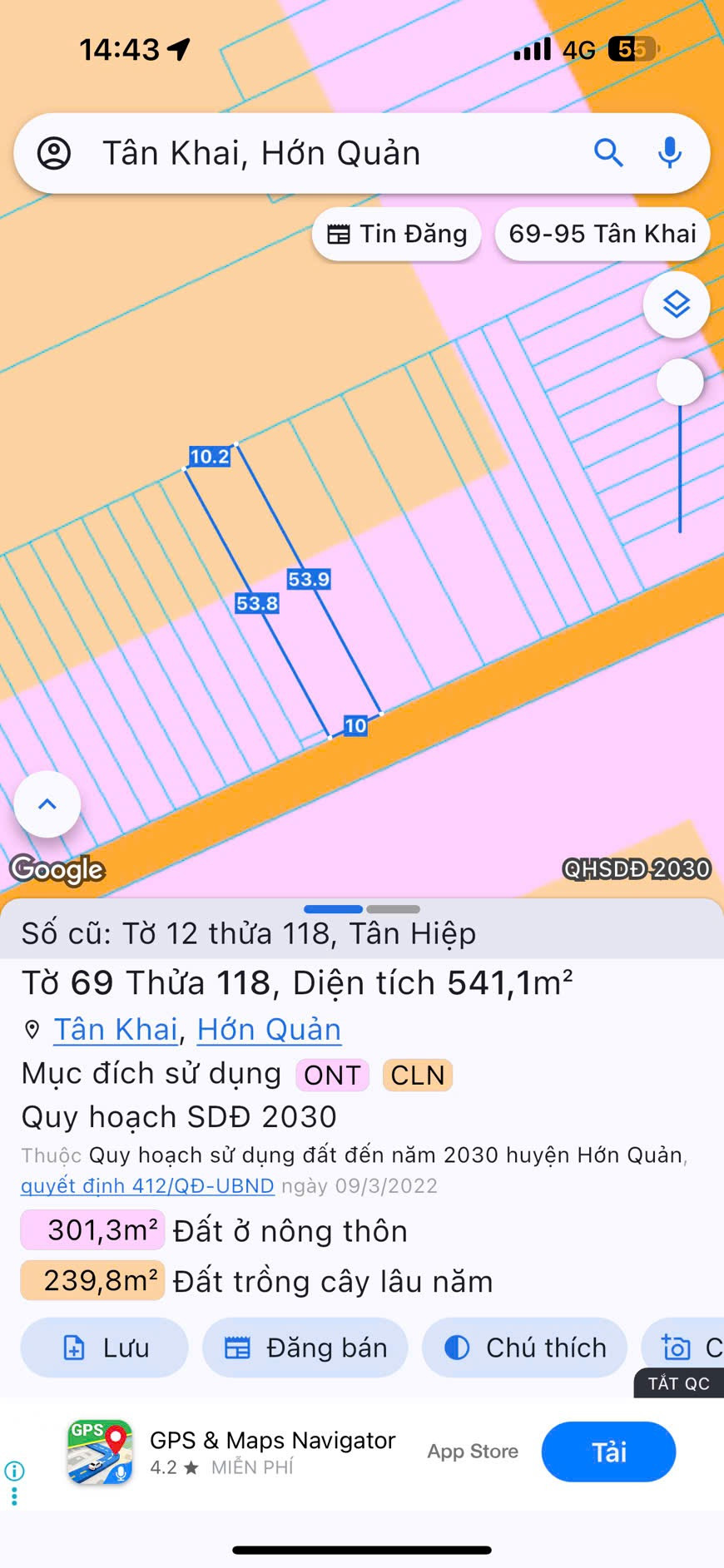This screenshot has height=1568, width=724.
Task: Tap the overlay opacity slider handle
Action: point(680,383)
